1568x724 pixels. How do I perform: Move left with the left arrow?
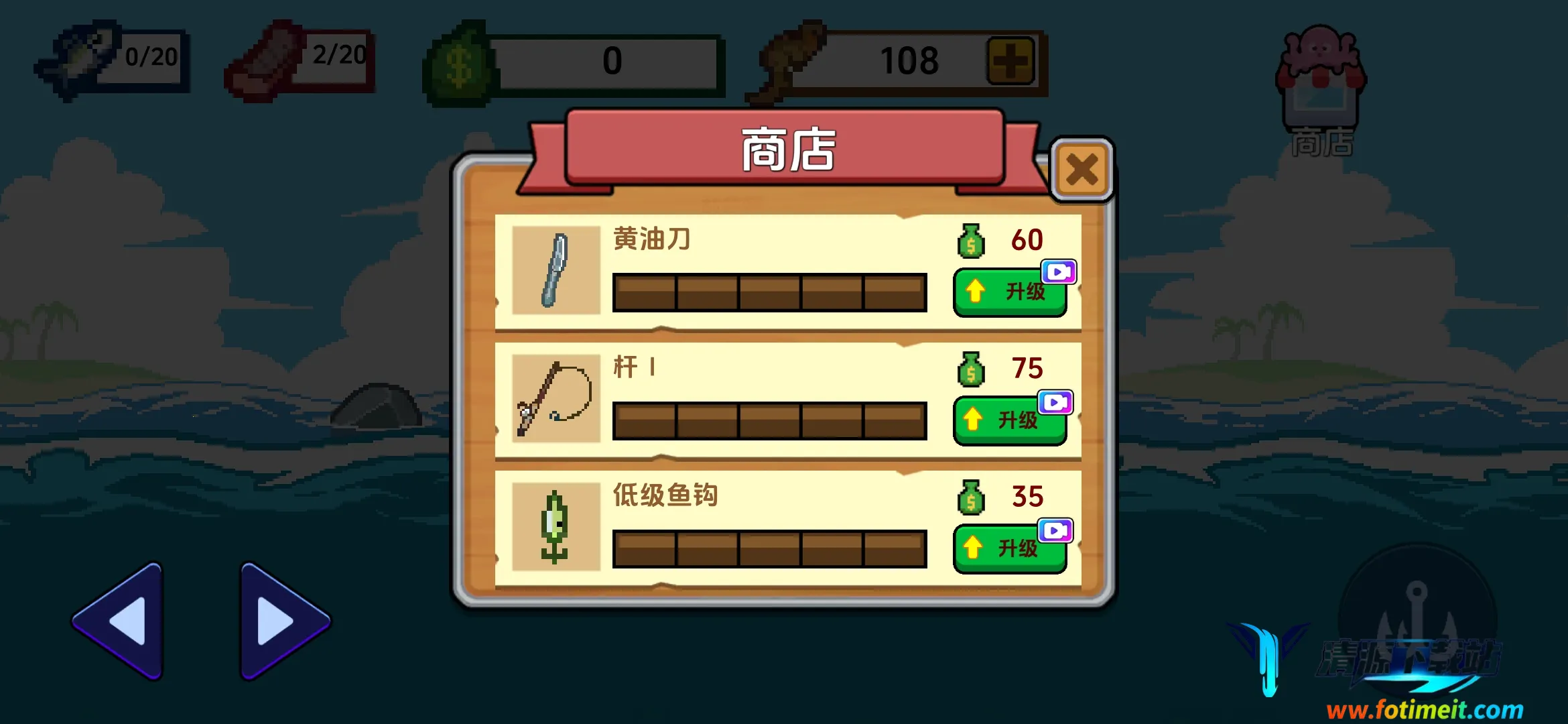tap(122, 621)
